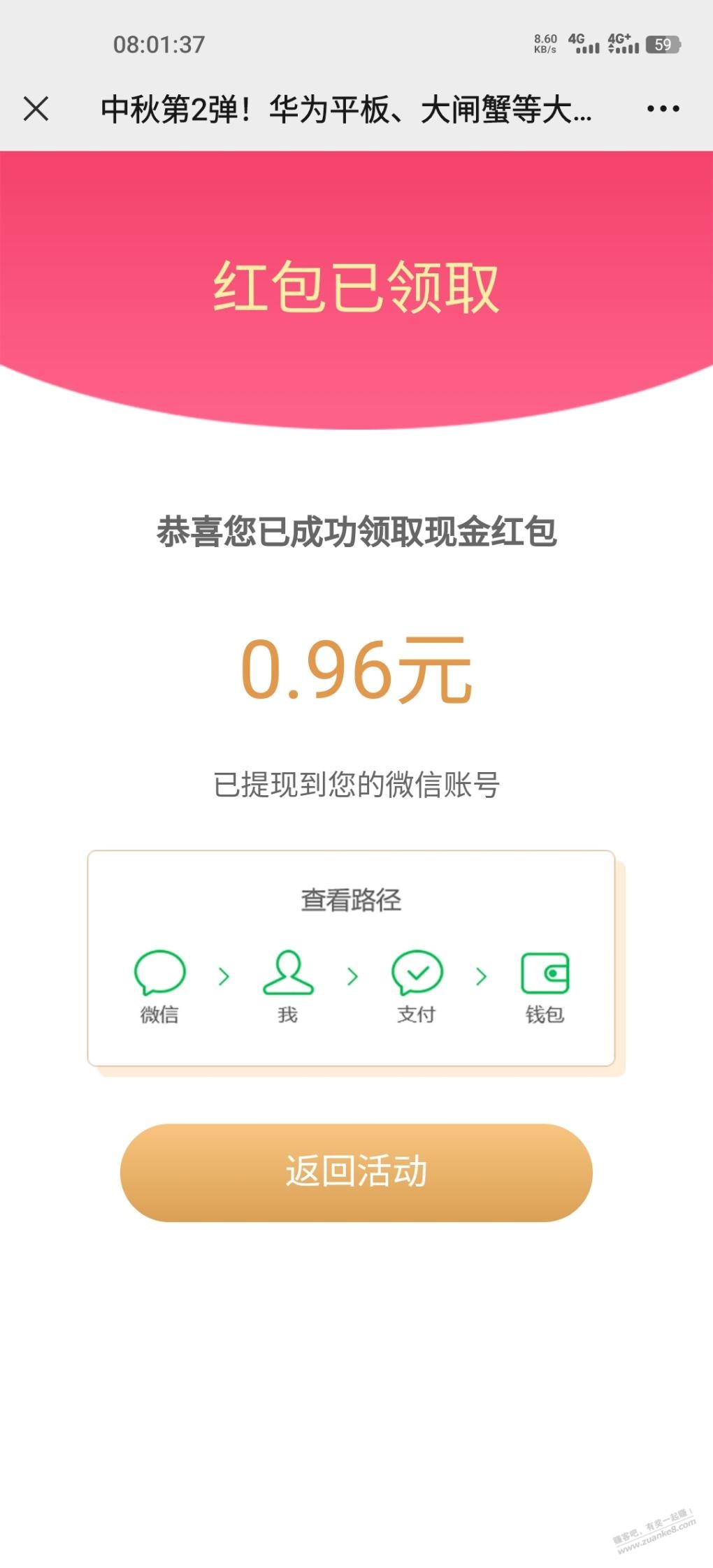Tap the 返回活动 button
713x1568 pixels.
[x=356, y=1173]
